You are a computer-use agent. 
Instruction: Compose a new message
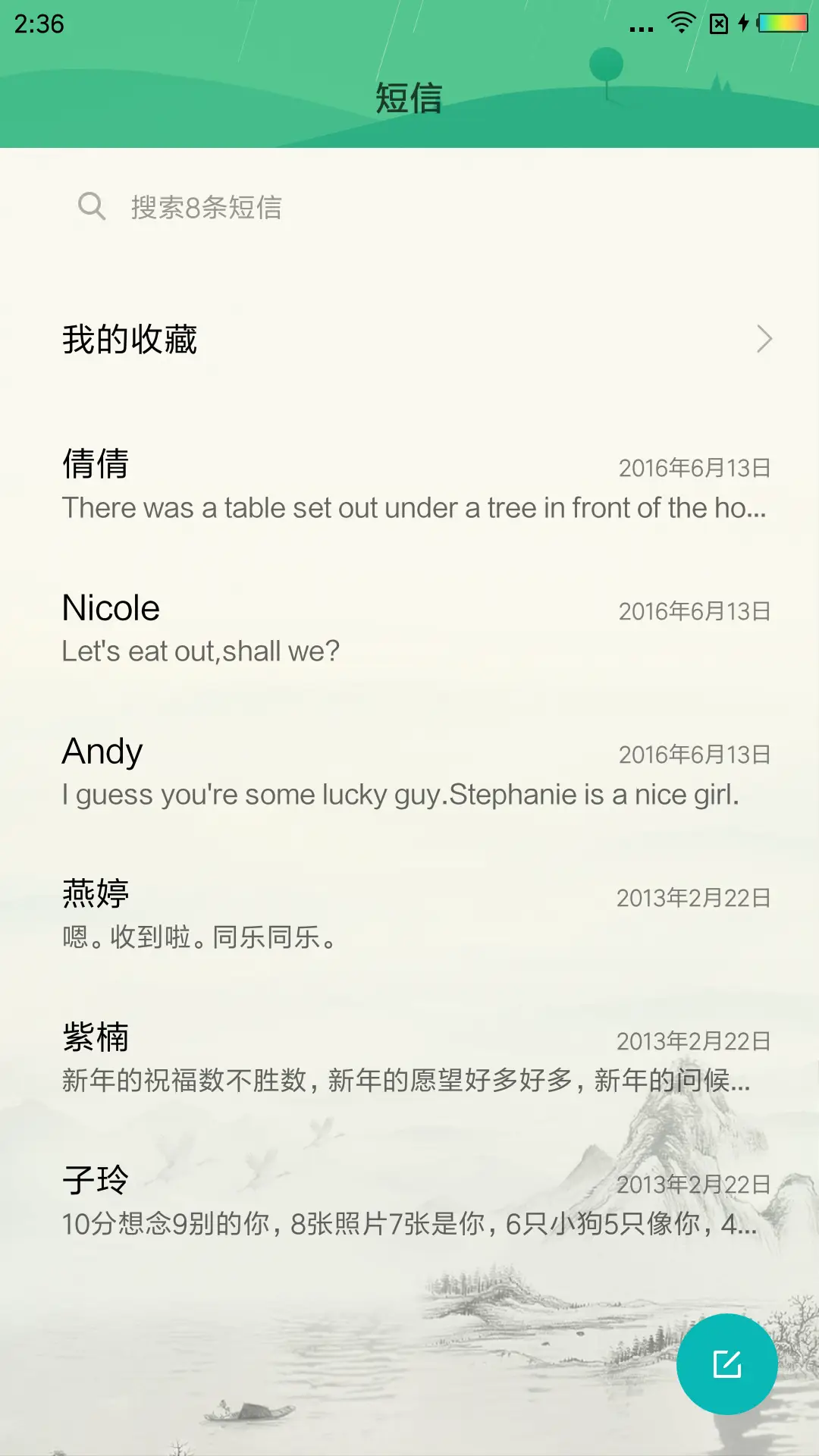[726, 1364]
